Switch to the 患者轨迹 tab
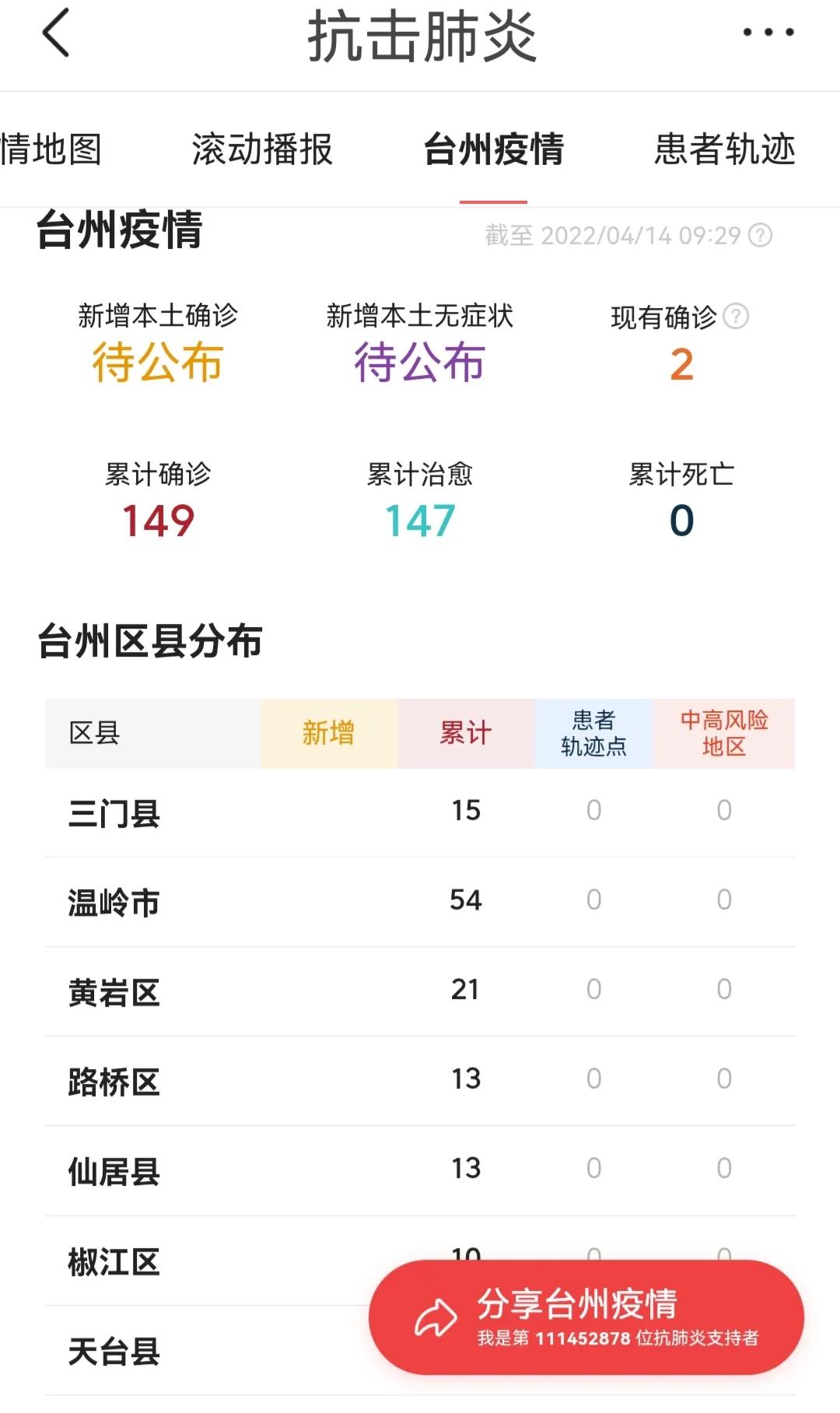This screenshot has height=1413, width=840. click(724, 149)
